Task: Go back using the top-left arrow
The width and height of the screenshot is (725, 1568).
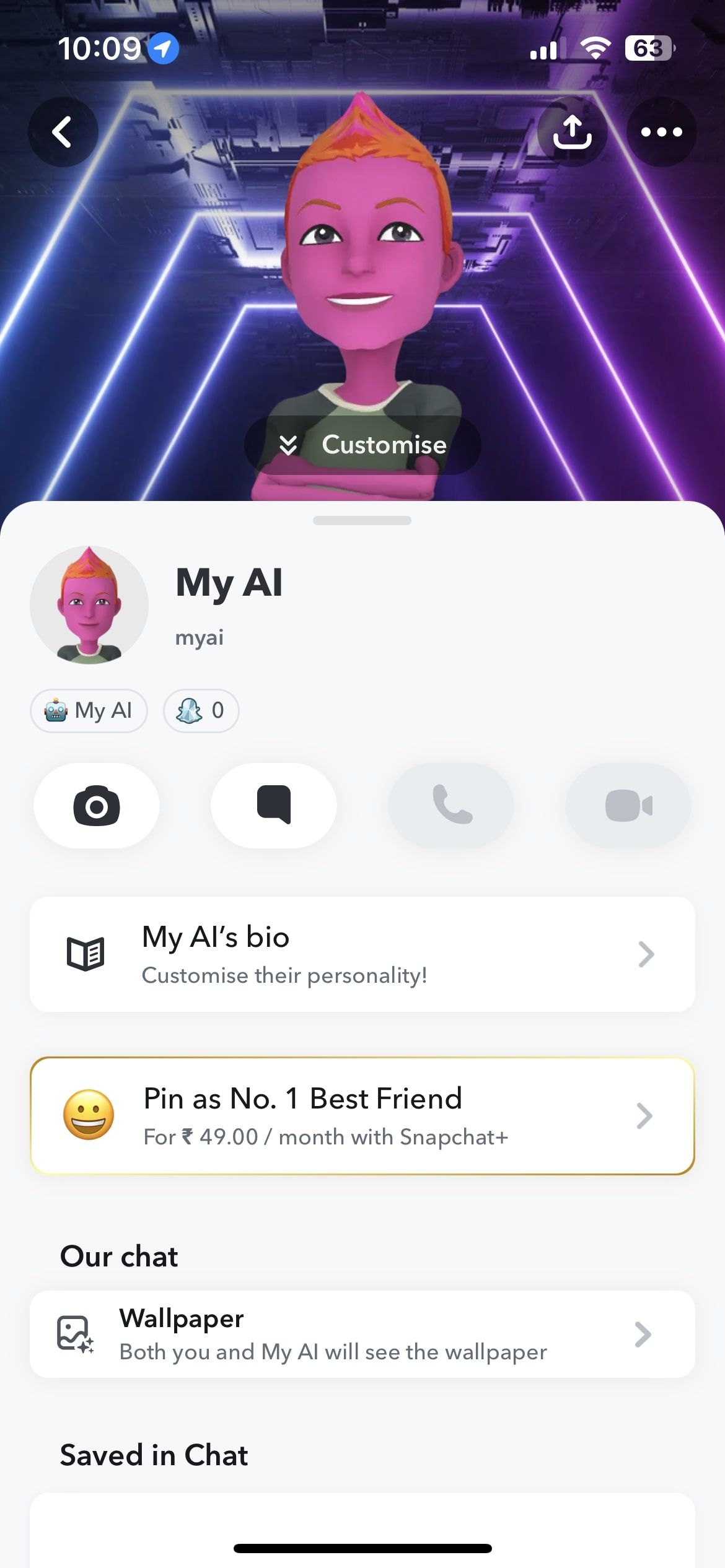Action: (63, 132)
